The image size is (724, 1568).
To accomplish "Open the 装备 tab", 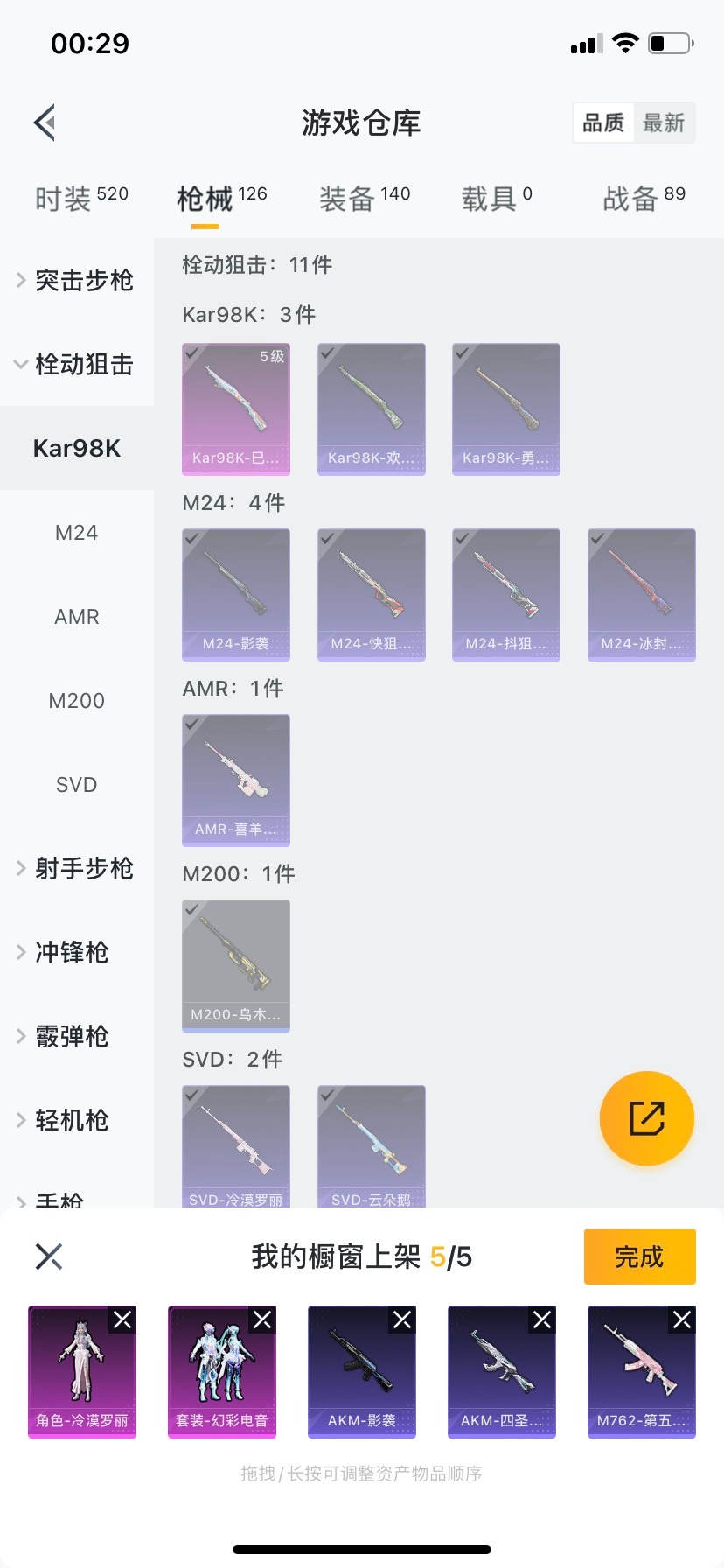I will [x=364, y=199].
